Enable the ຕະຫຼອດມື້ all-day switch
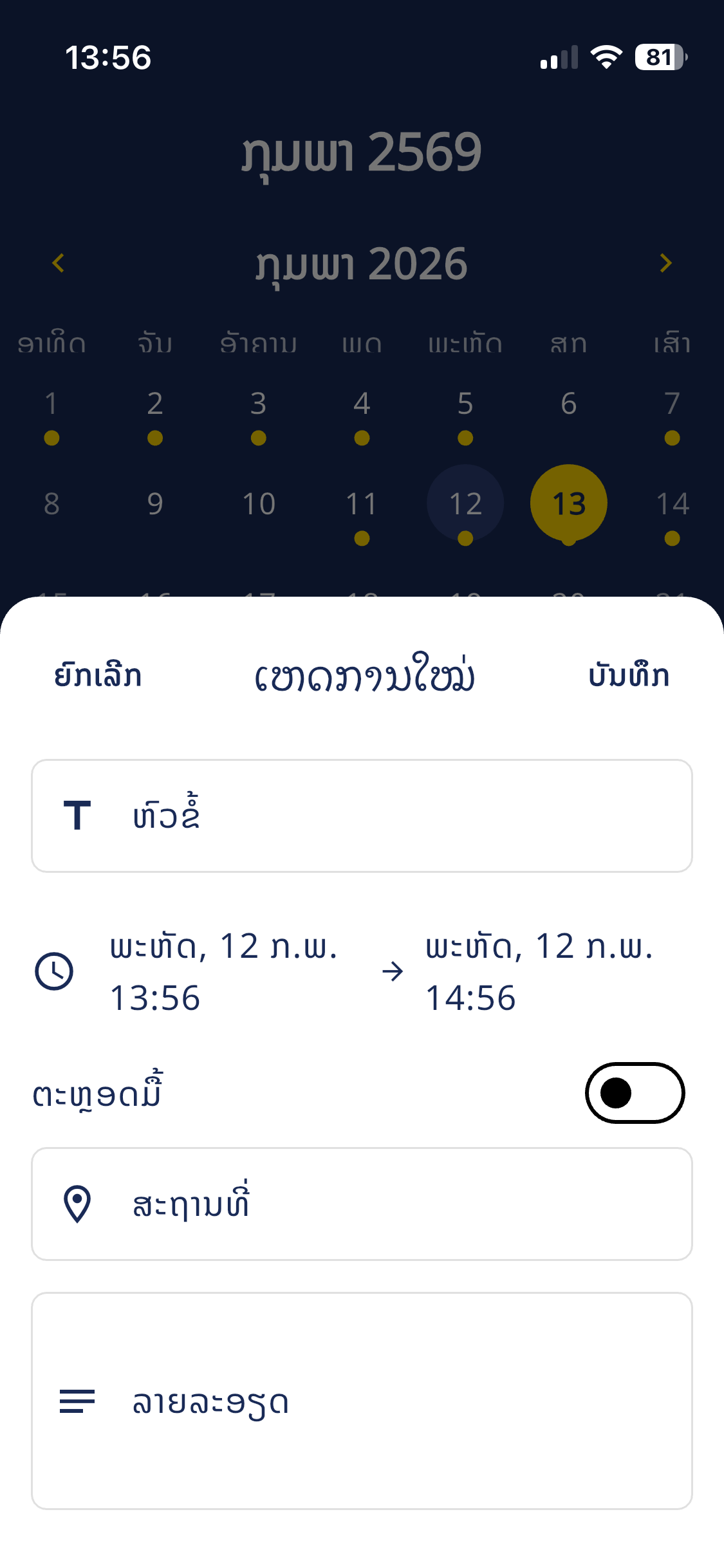Screen dimensions: 724x1568 (x=635, y=1092)
